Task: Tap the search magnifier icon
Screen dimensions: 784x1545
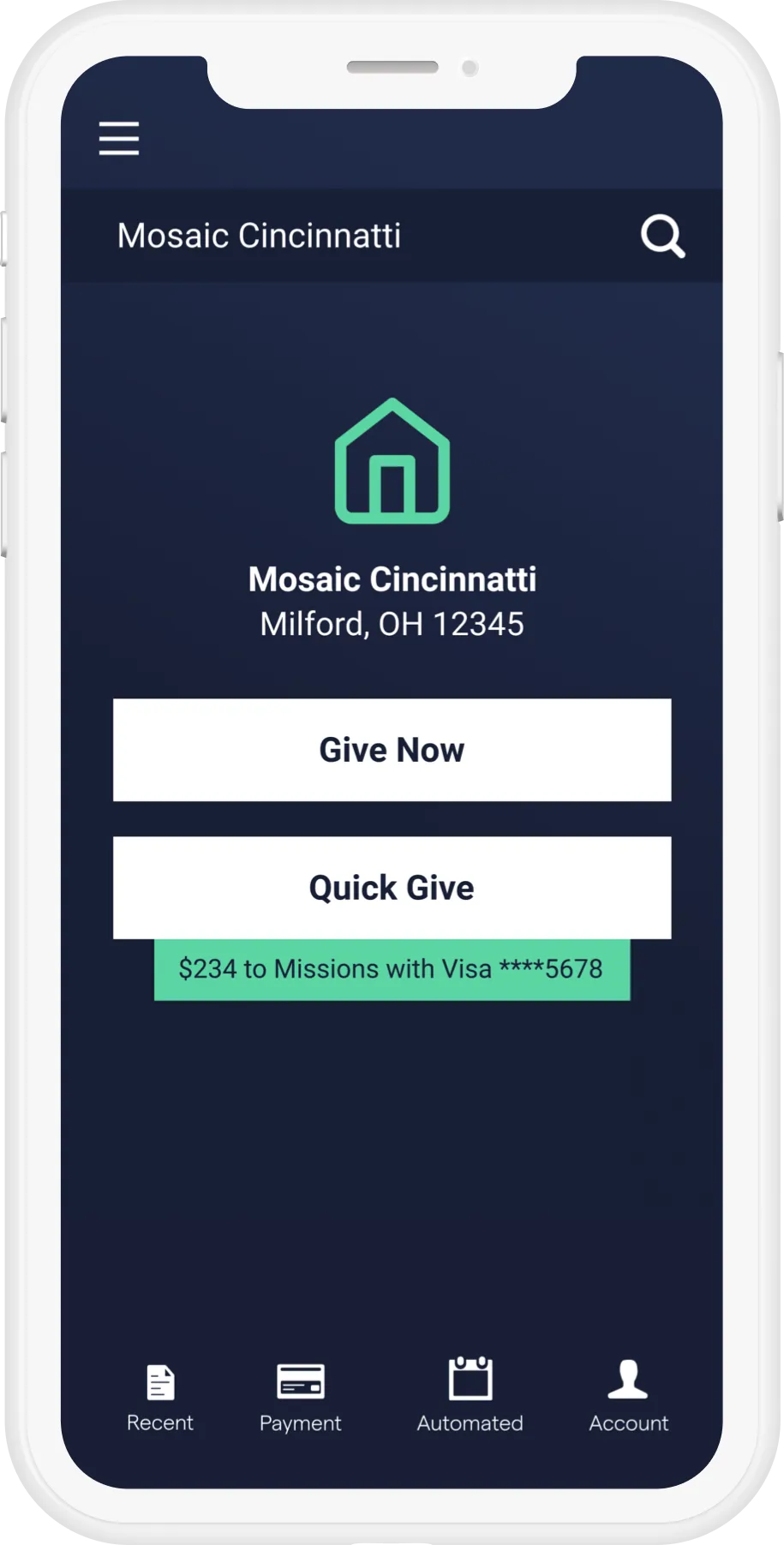Action: coord(663,237)
